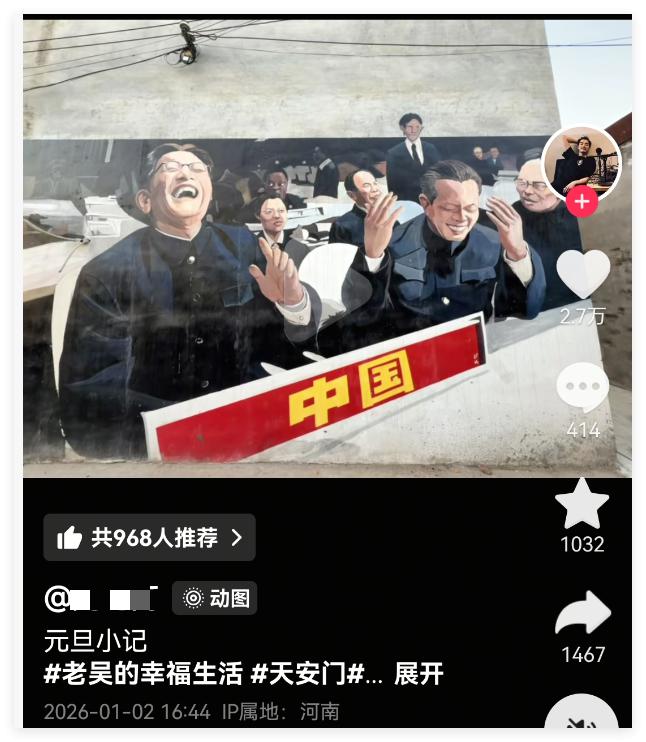The width and height of the screenshot is (646, 742).
Task: Open the #天安门 hashtag
Action: 298,674
